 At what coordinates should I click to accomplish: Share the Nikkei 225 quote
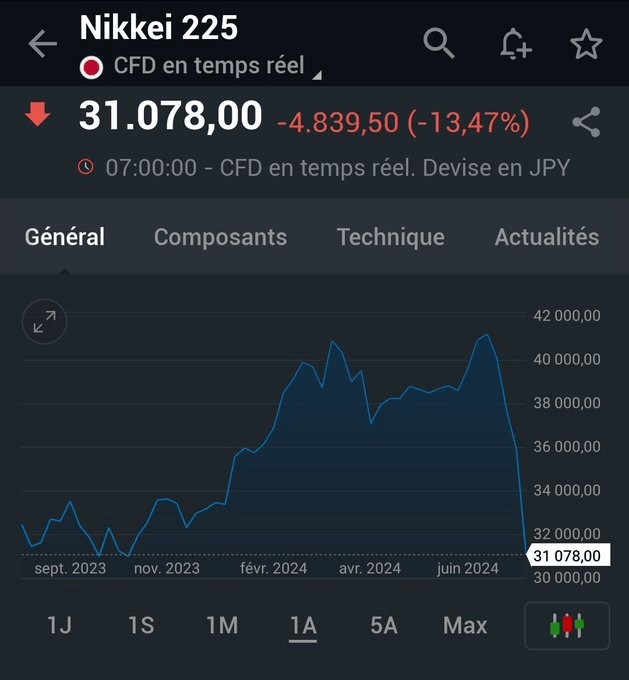[x=586, y=123]
